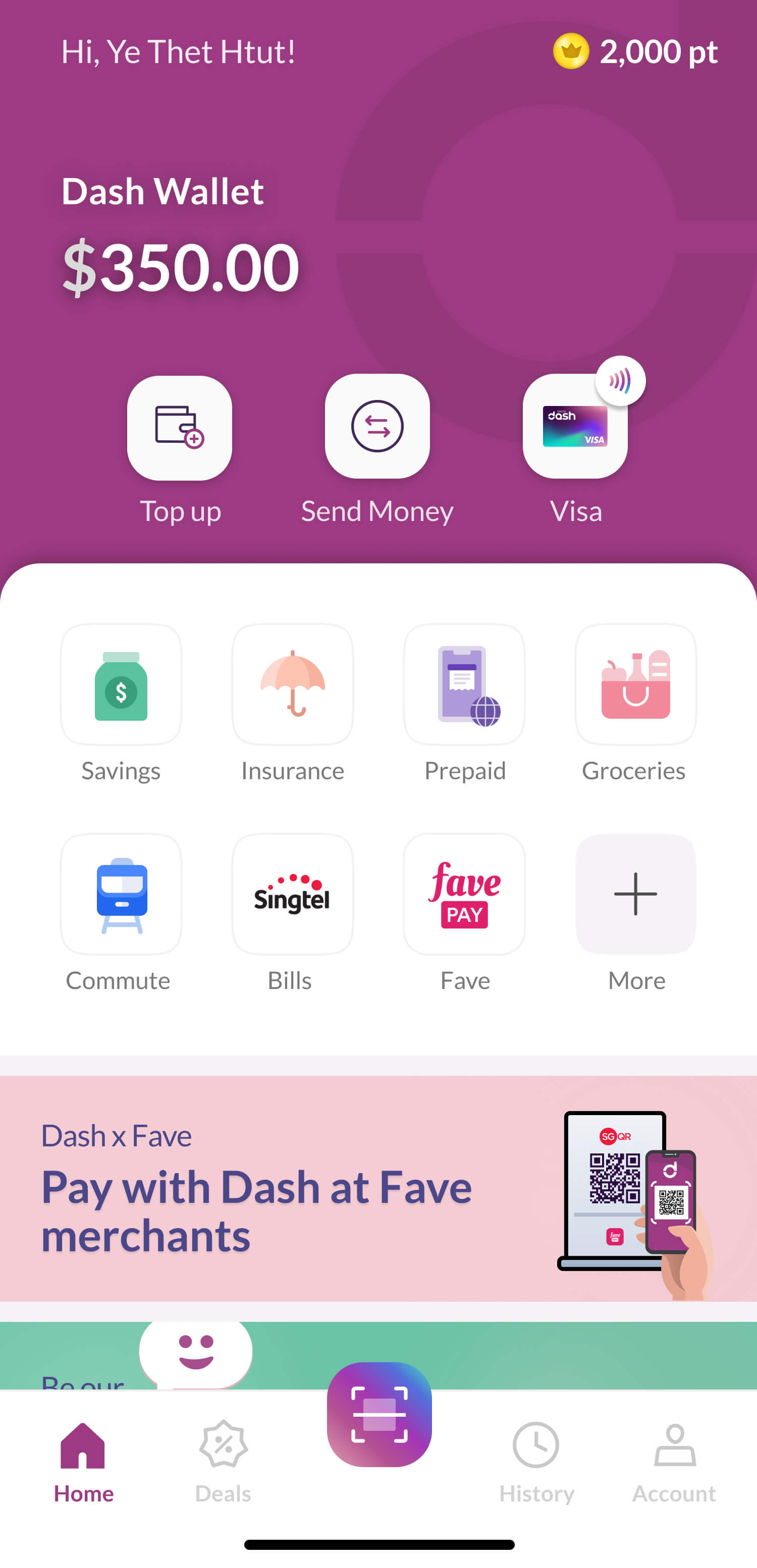Open the smiley chat assistant bubble
757x1568 pixels.
point(195,1352)
